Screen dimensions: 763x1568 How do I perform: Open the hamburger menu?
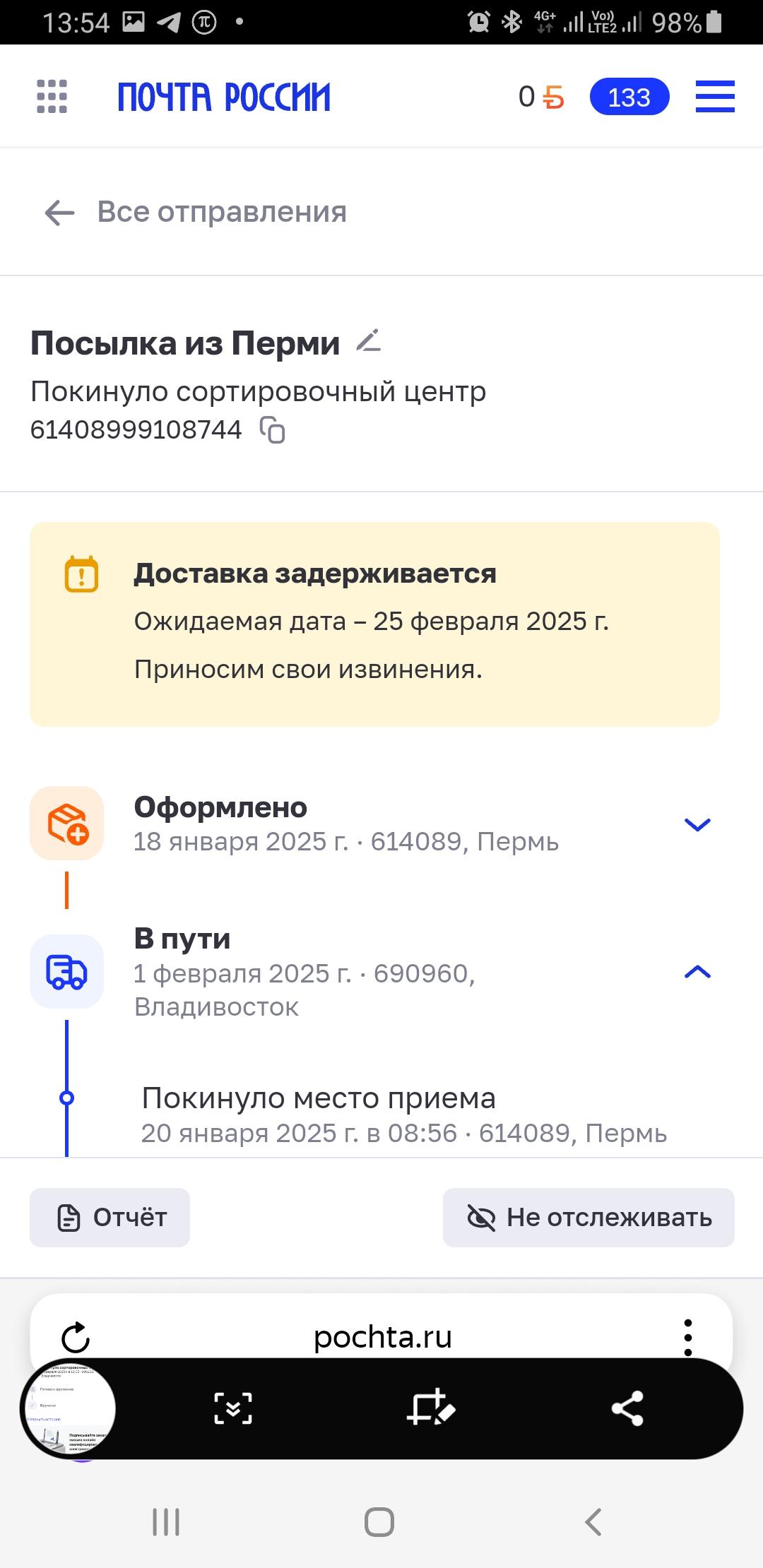point(715,97)
